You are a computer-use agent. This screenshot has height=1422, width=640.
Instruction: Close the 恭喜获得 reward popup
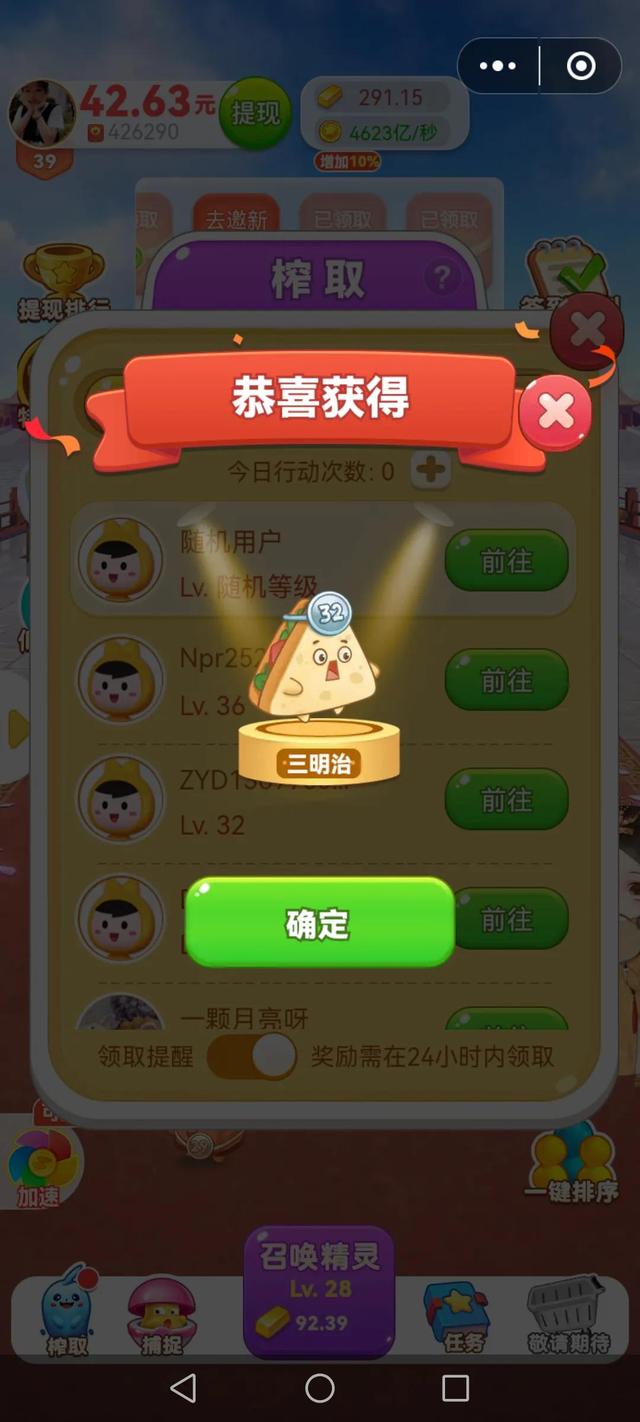coord(556,411)
